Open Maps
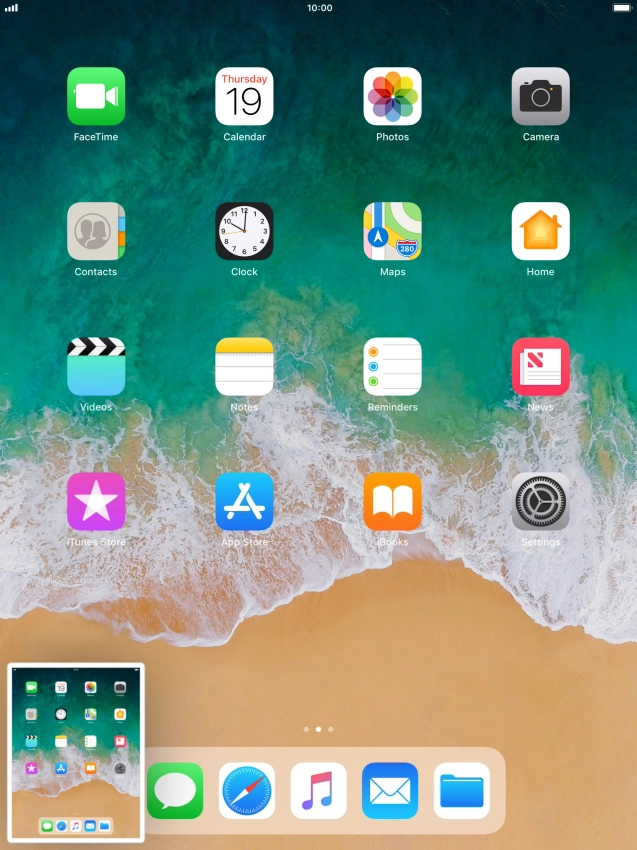The width and height of the screenshot is (637, 850). point(392,231)
